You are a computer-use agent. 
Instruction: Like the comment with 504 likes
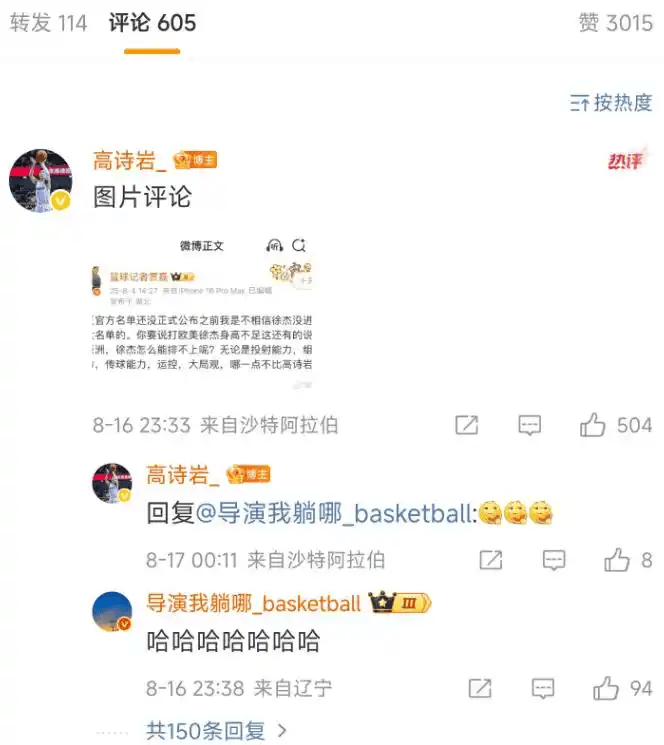click(x=593, y=425)
